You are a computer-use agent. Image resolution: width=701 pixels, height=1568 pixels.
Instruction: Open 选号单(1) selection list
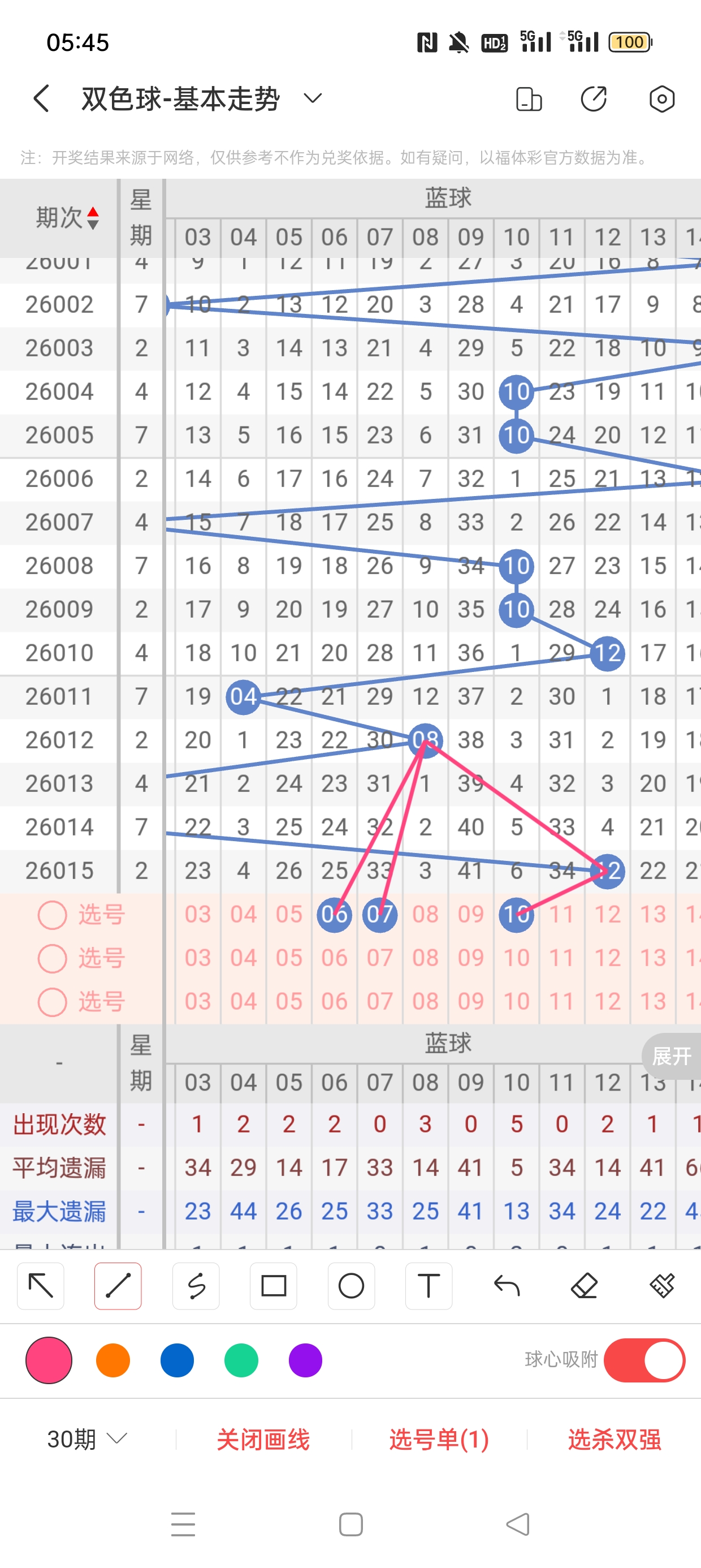439,1439
